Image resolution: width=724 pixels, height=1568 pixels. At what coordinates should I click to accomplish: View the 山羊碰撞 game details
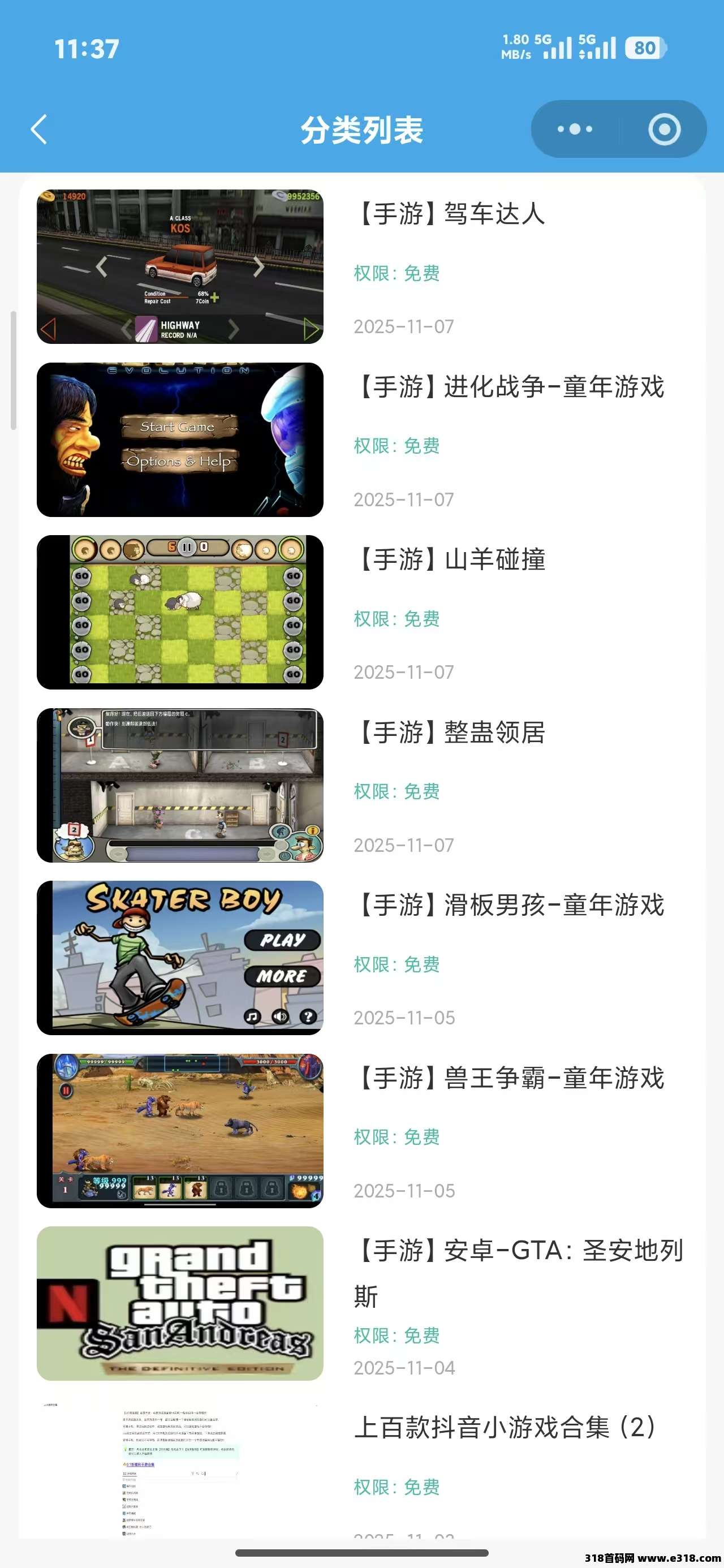pos(451,559)
